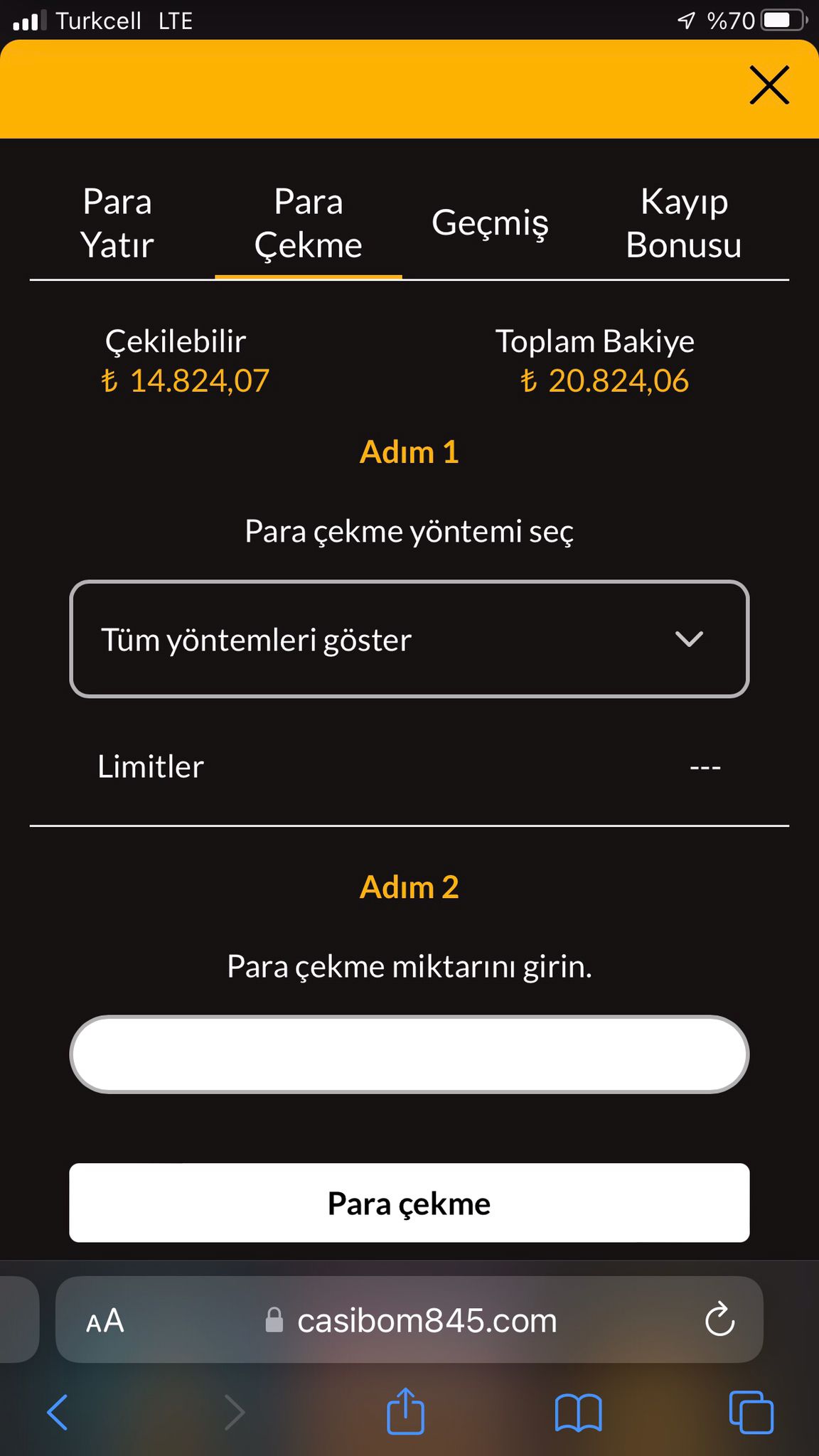The image size is (819, 1456).
Task: Share this page from Safari toolbar
Action: pyautogui.click(x=405, y=1410)
